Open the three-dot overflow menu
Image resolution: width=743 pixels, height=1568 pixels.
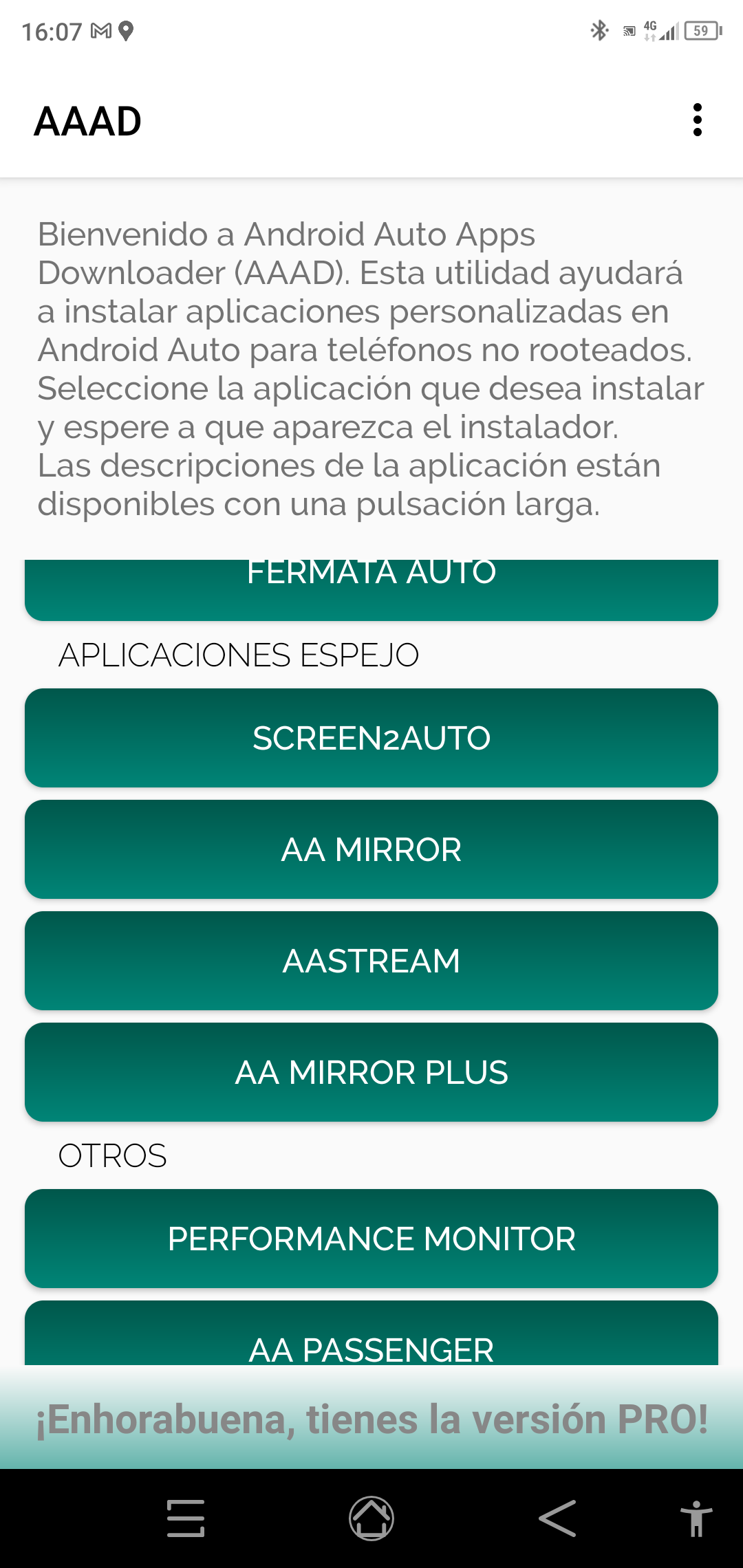(697, 120)
